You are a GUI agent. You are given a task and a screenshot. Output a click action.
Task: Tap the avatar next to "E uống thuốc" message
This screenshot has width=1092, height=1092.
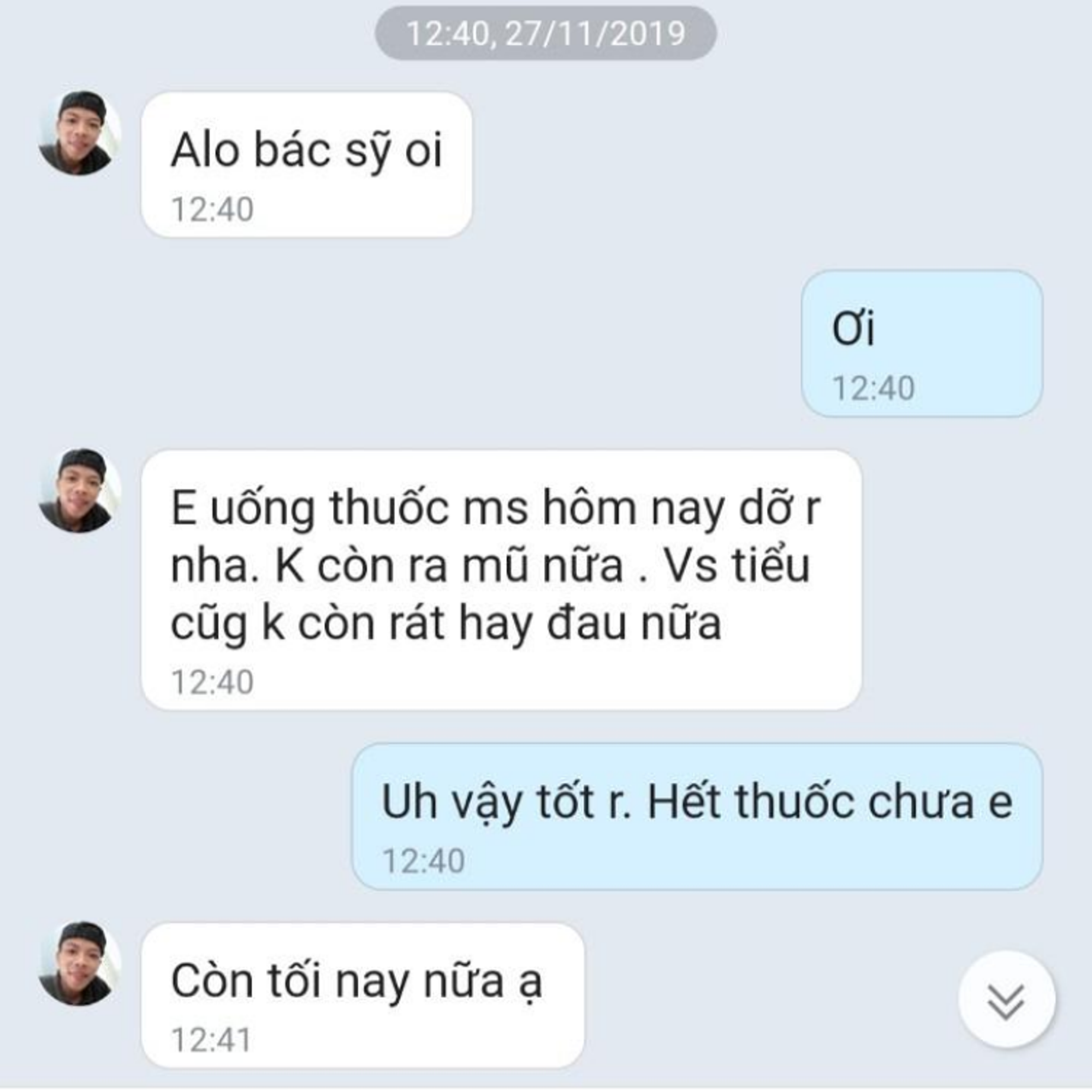[79, 491]
